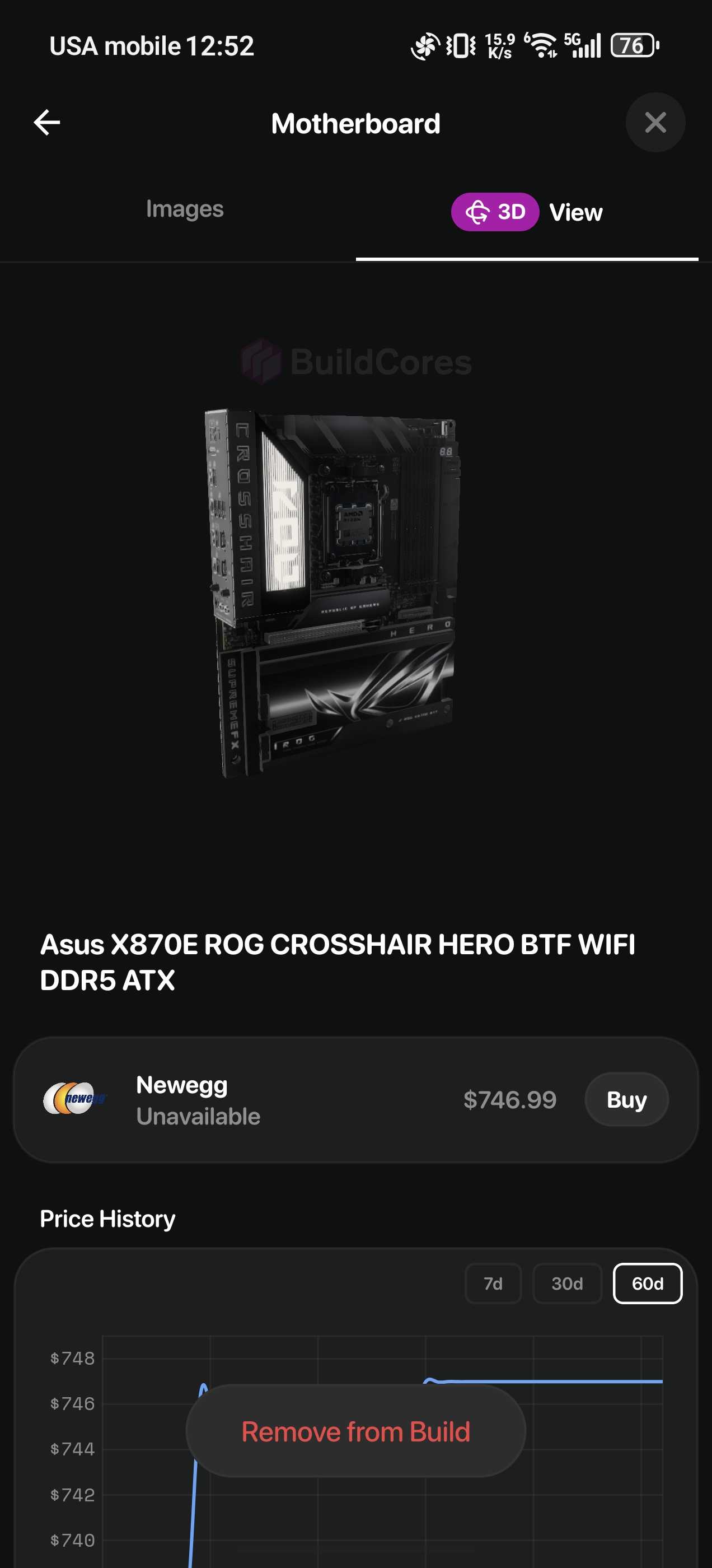
Task: Go back using the arrow icon
Action: click(x=47, y=122)
